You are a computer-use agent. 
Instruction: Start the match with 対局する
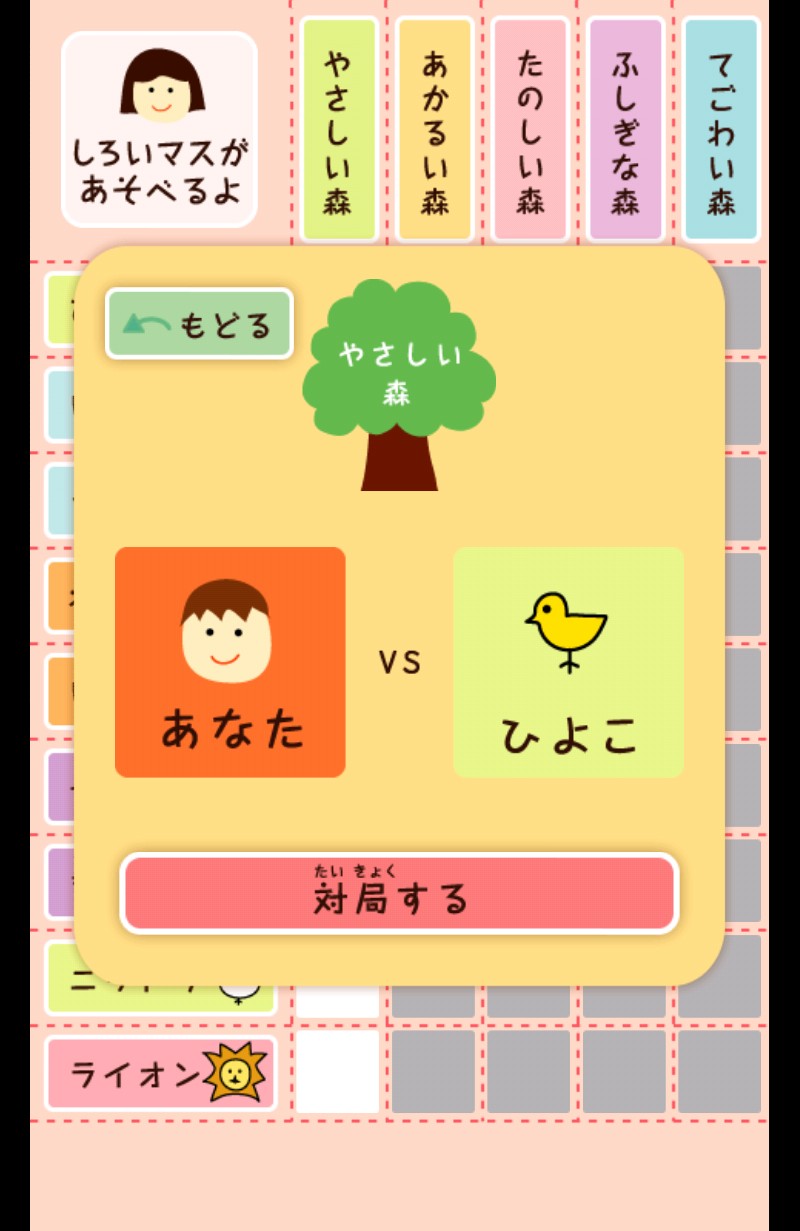[399, 893]
